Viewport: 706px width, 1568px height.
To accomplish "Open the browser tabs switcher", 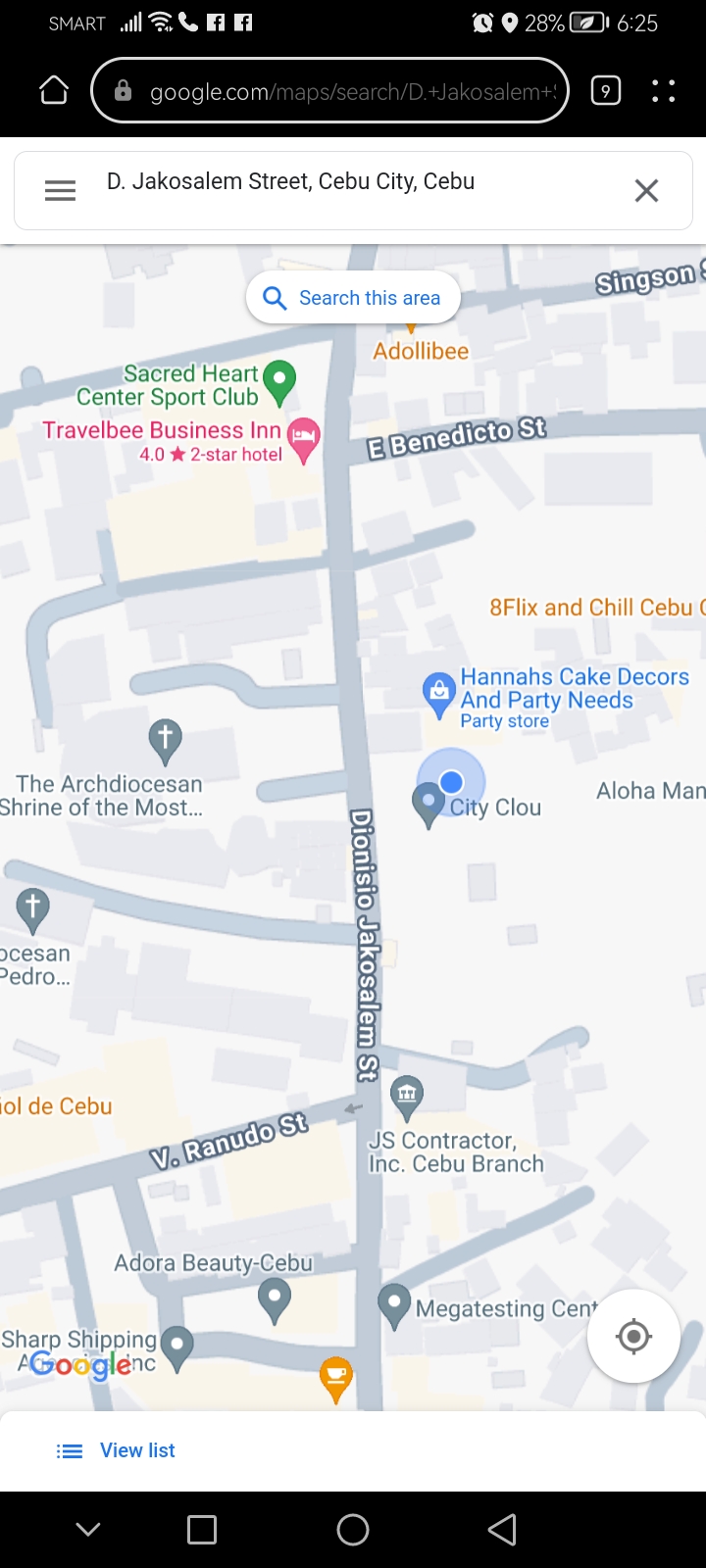I will (606, 91).
